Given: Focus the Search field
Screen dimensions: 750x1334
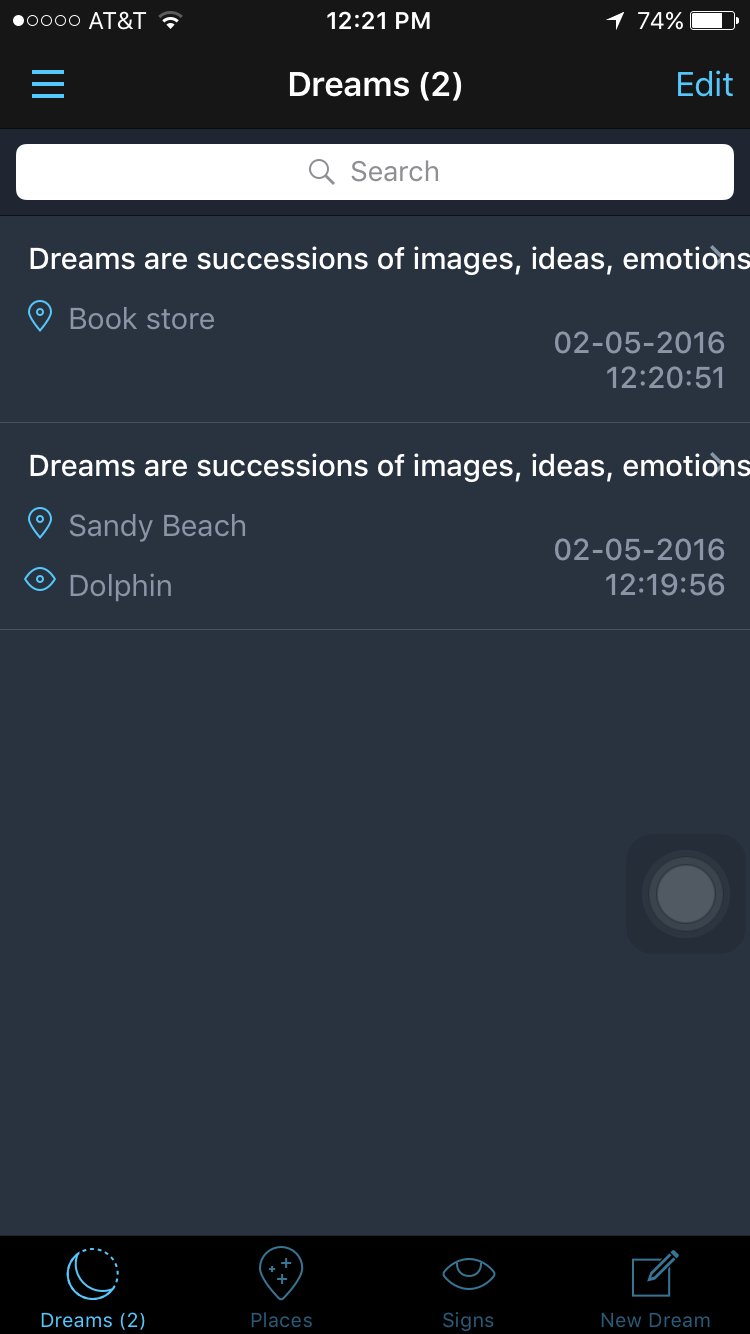Looking at the screenshot, I should (375, 172).
